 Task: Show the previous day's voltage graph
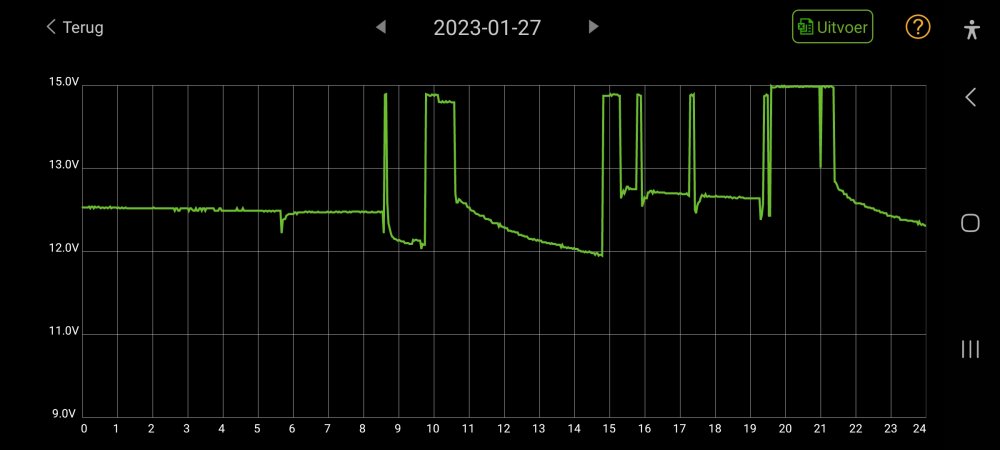coord(381,27)
